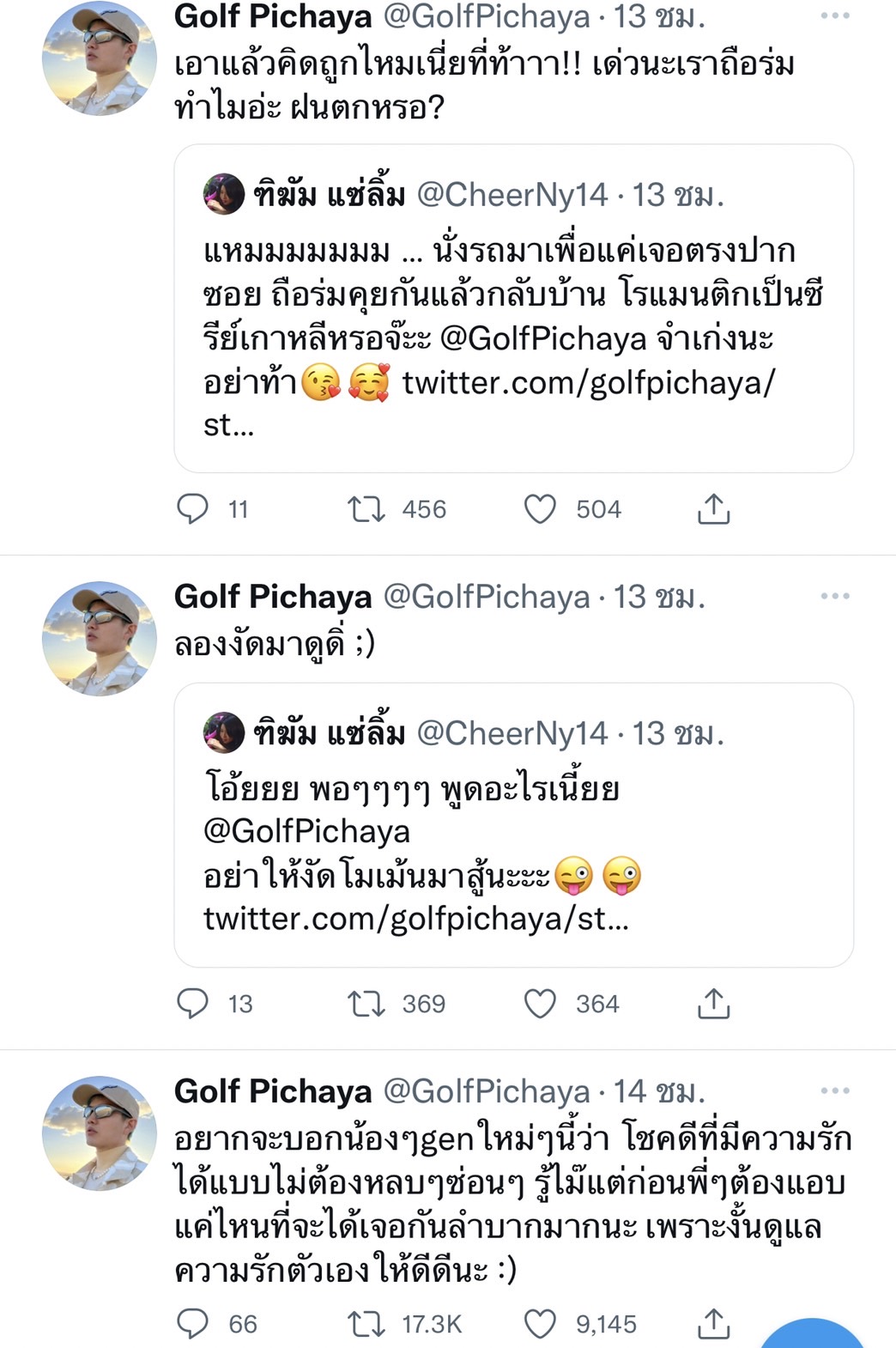
Task: Open share options on the bottom tweet
Action: (x=714, y=1324)
